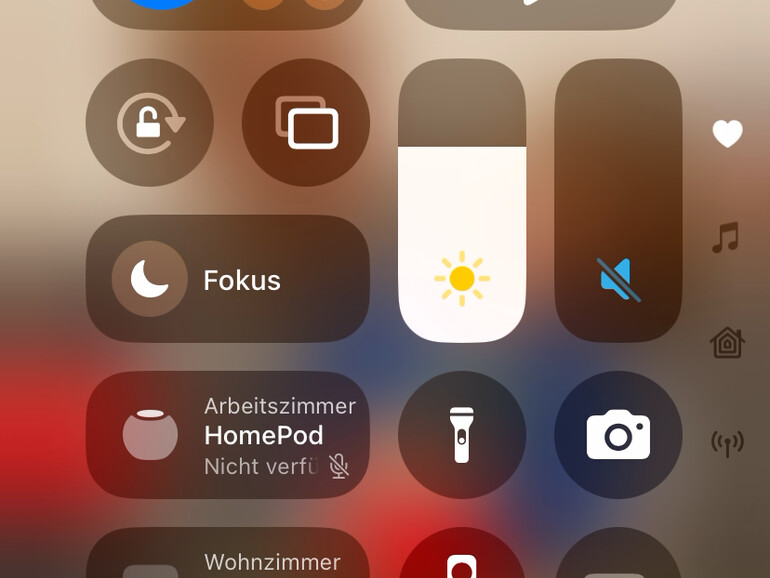Viewport: 770px width, 578px height.
Task: Open the Arbeitszimmer HomePod control
Action: (x=227, y=435)
